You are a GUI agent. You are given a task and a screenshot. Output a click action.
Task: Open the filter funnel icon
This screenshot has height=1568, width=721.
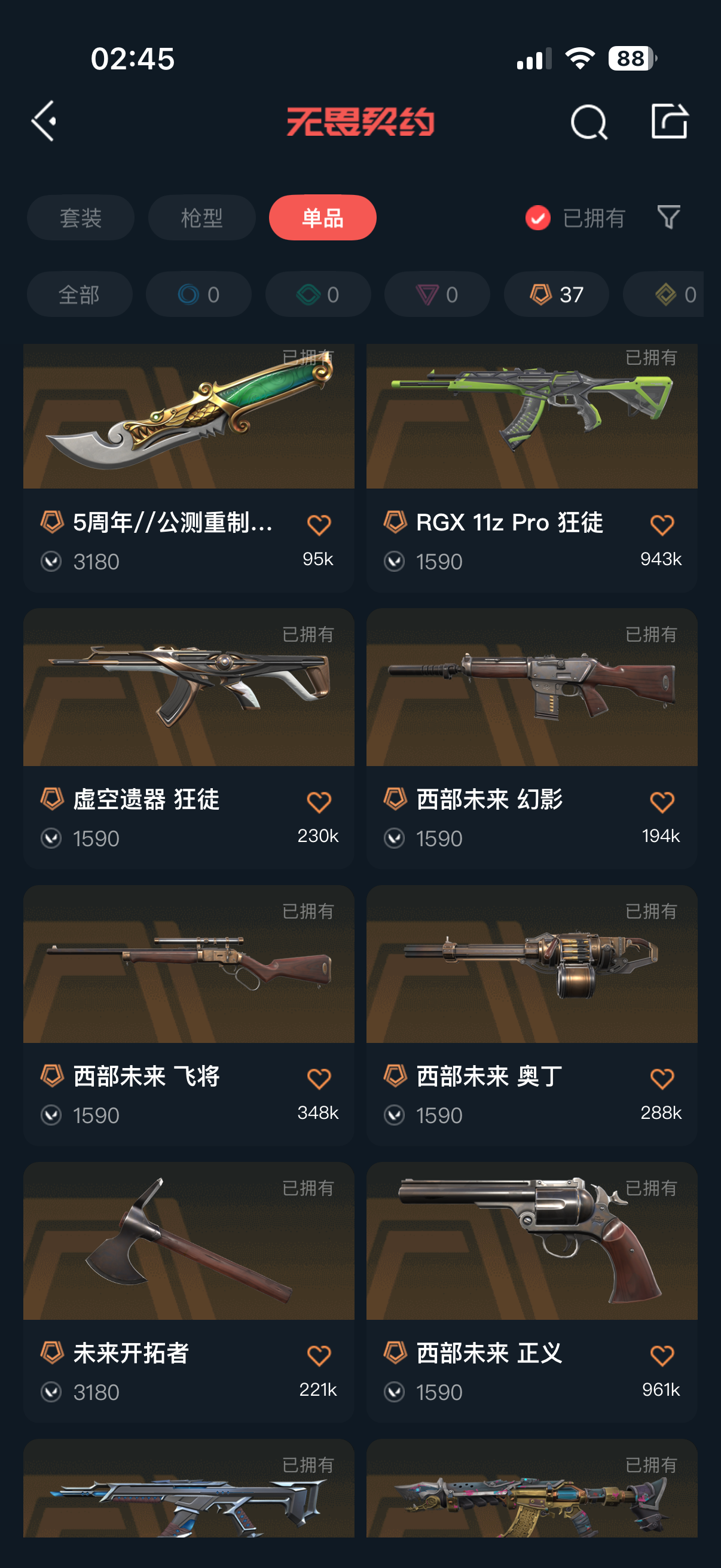[668, 217]
